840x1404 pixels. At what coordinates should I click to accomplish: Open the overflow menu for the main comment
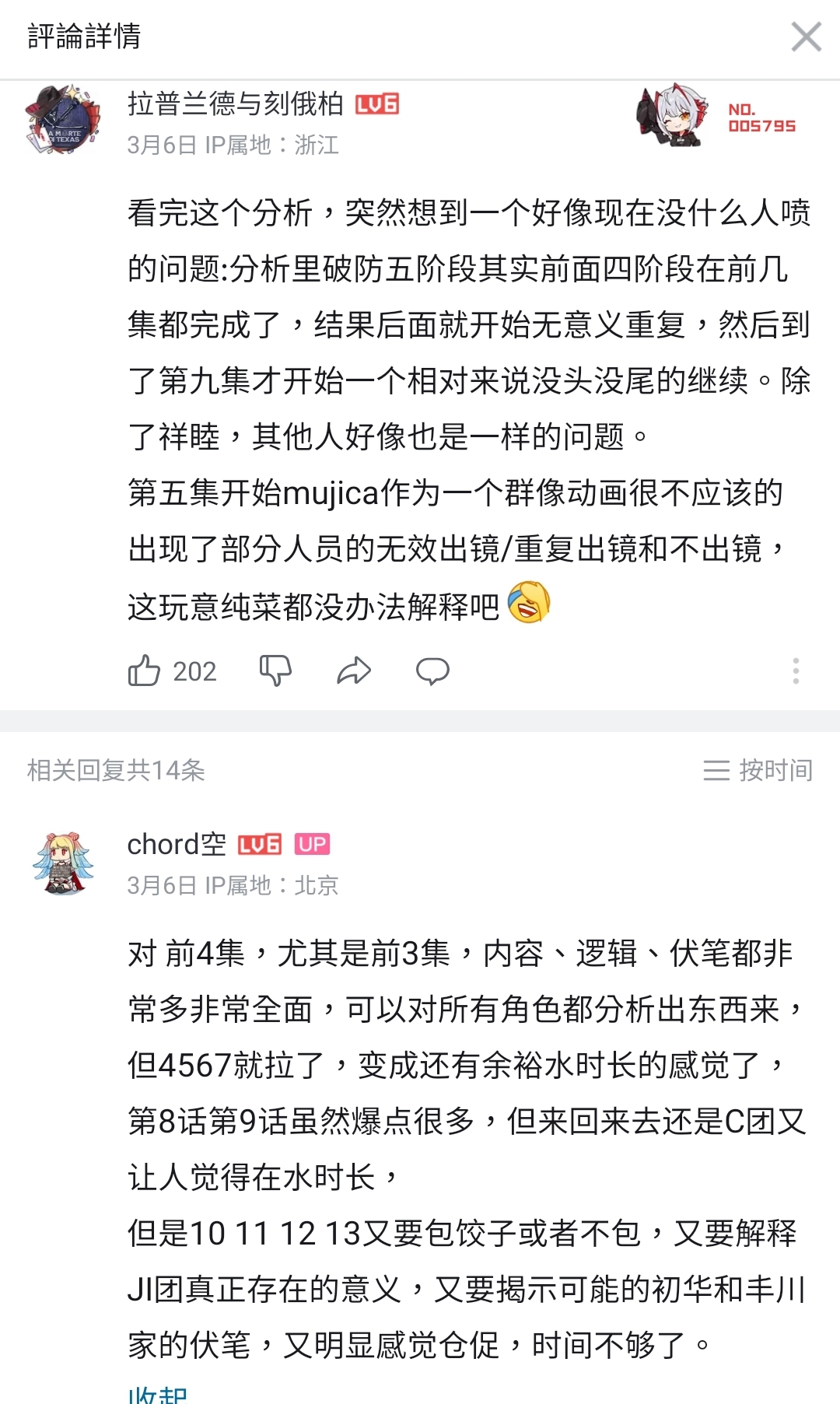pos(796,670)
